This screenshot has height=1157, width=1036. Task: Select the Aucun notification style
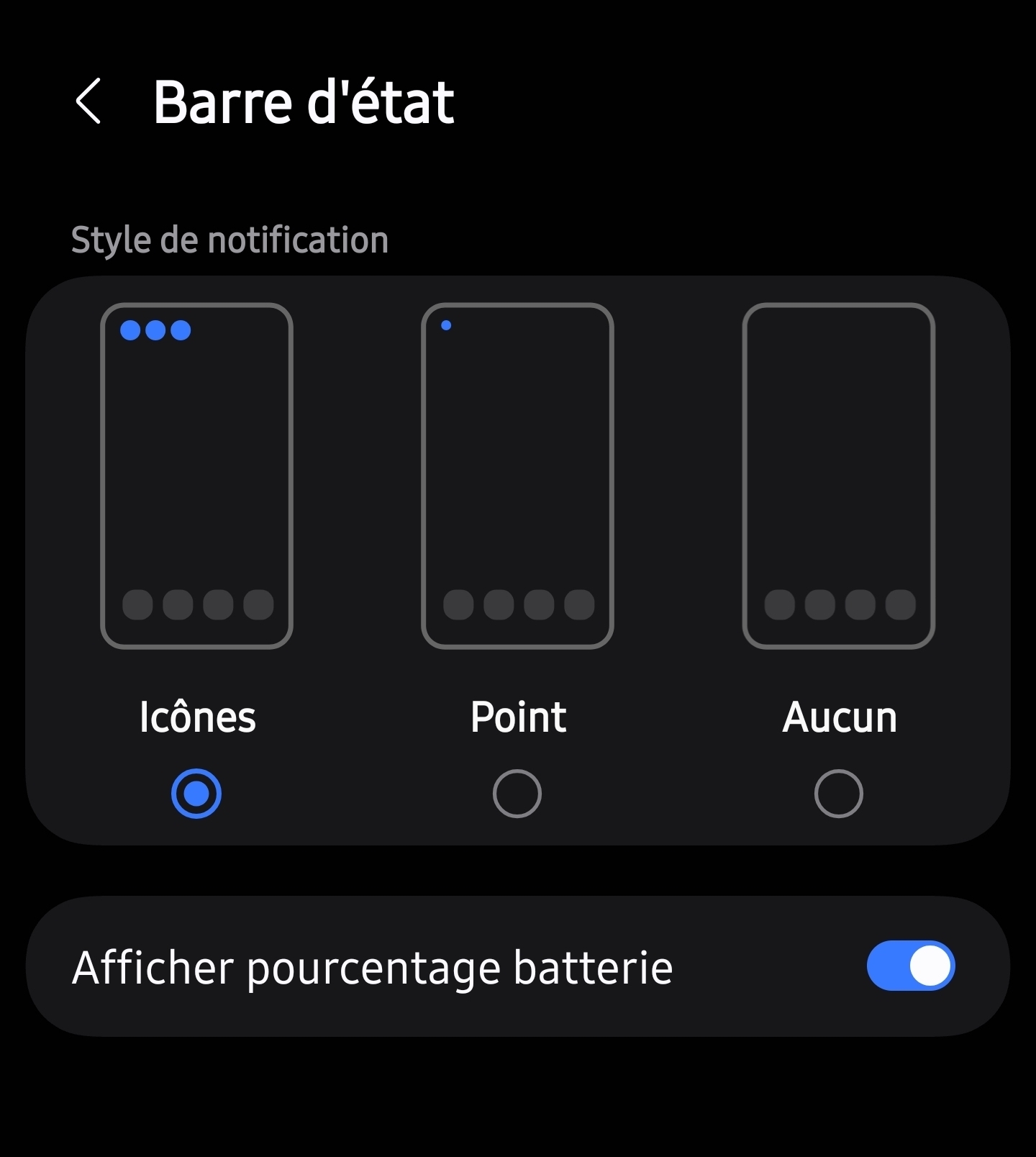click(x=838, y=793)
